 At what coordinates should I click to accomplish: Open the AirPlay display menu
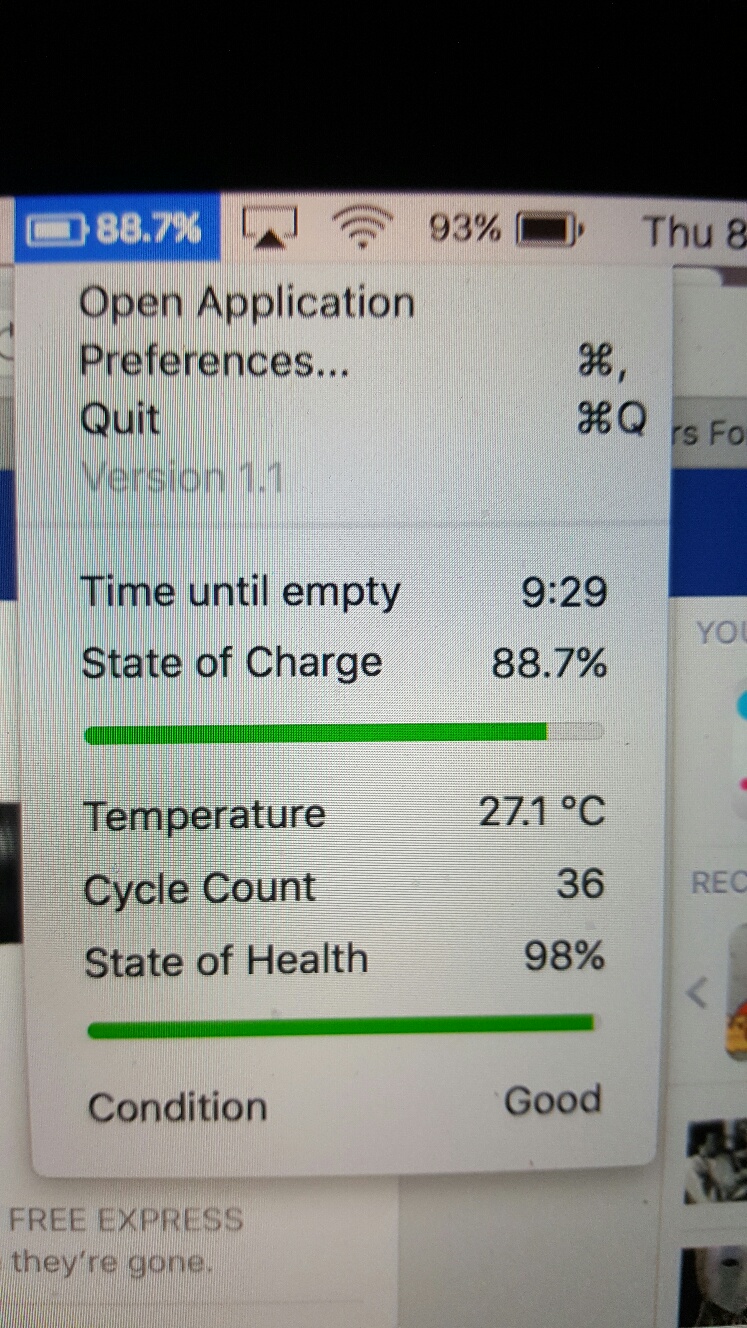[x=270, y=229]
